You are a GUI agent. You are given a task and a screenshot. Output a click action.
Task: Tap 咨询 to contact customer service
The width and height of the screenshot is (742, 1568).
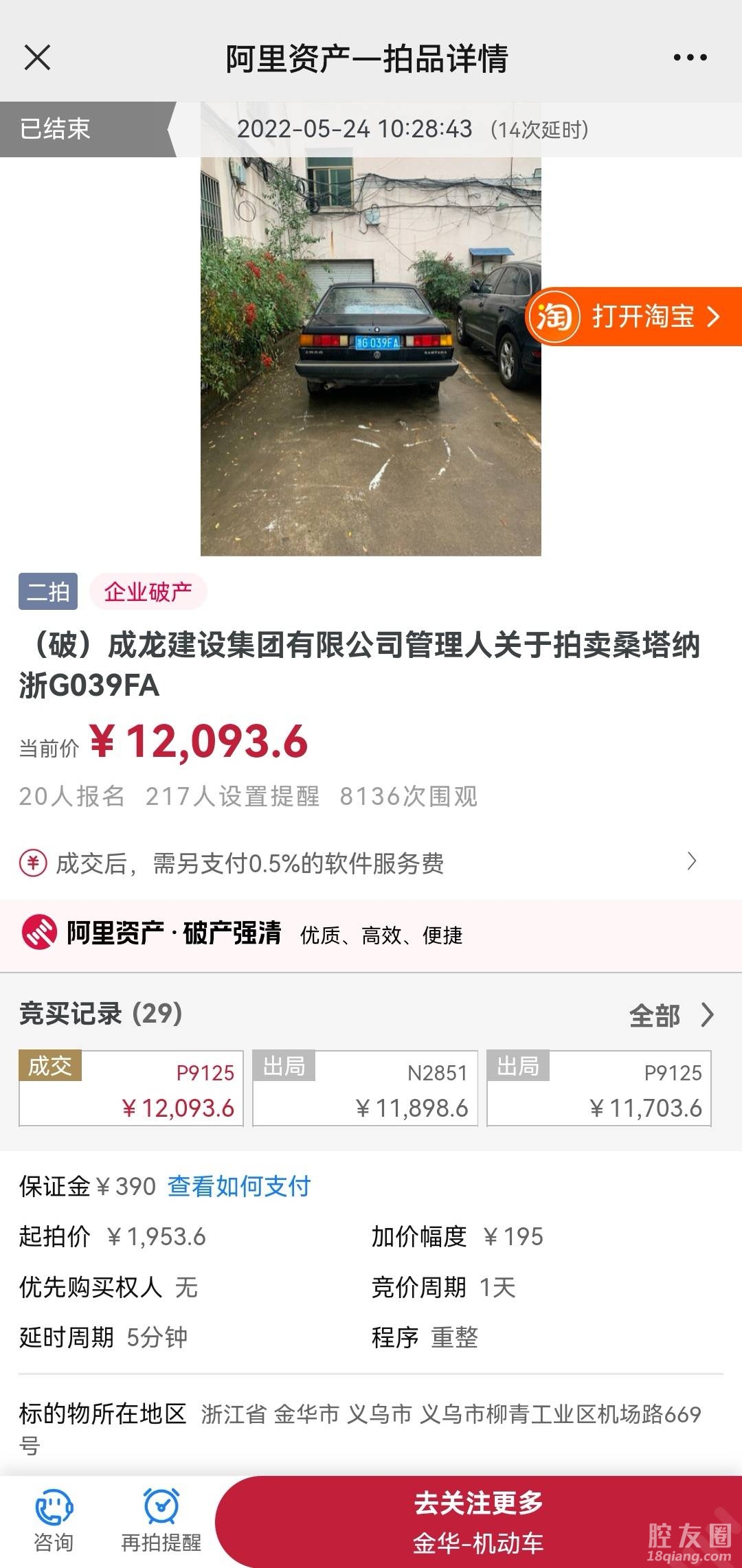pos(54,1521)
